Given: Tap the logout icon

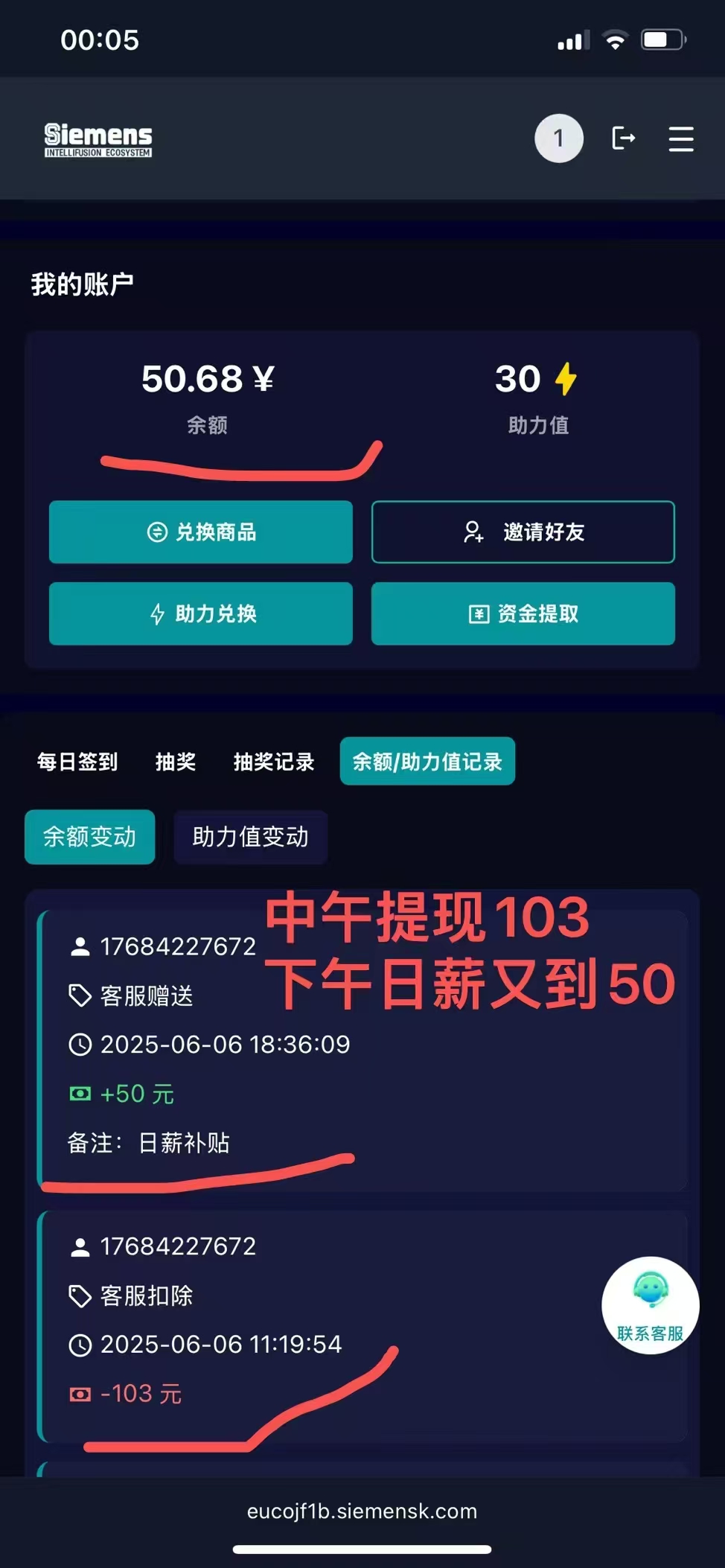Looking at the screenshot, I should (x=623, y=138).
